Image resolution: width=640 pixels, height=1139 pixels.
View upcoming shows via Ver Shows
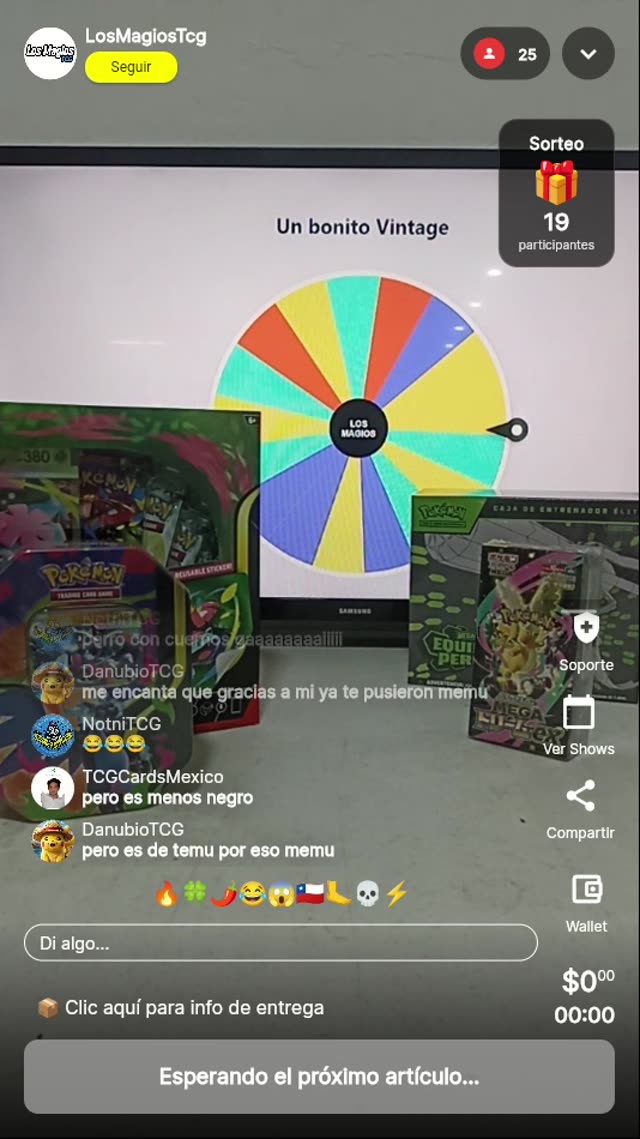pos(579,714)
